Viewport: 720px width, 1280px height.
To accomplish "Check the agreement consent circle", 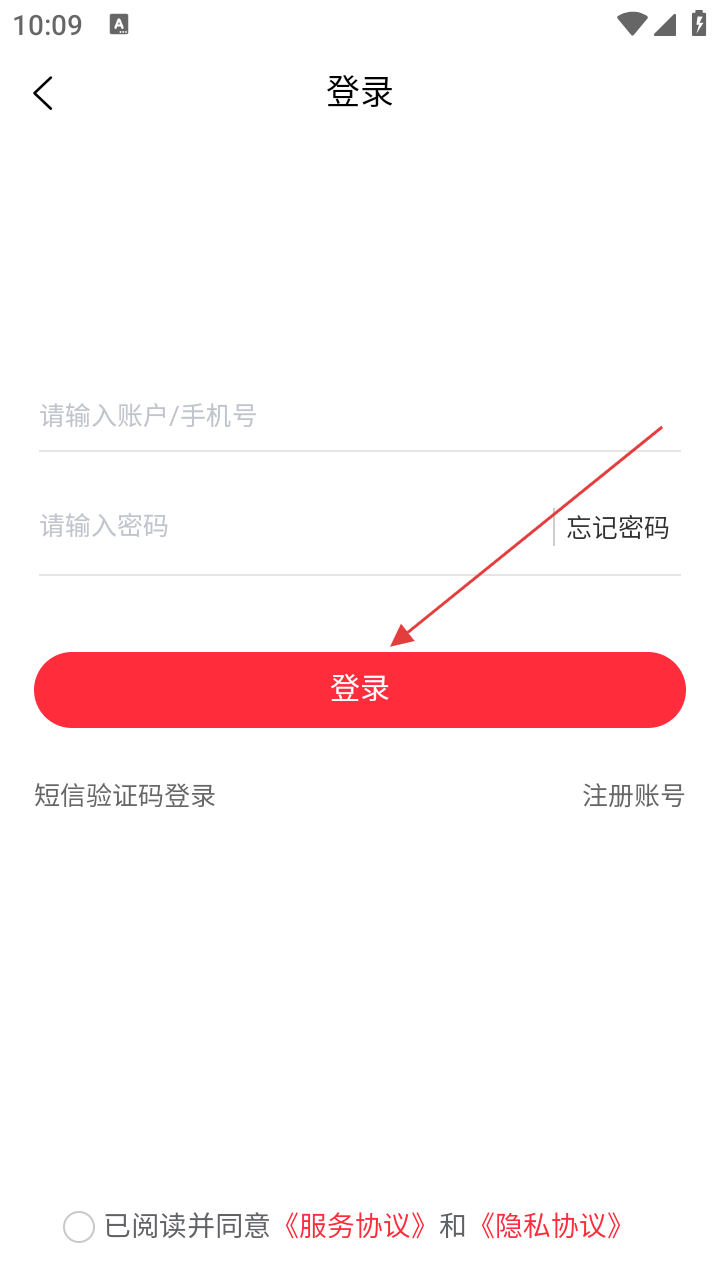I will click(79, 1226).
